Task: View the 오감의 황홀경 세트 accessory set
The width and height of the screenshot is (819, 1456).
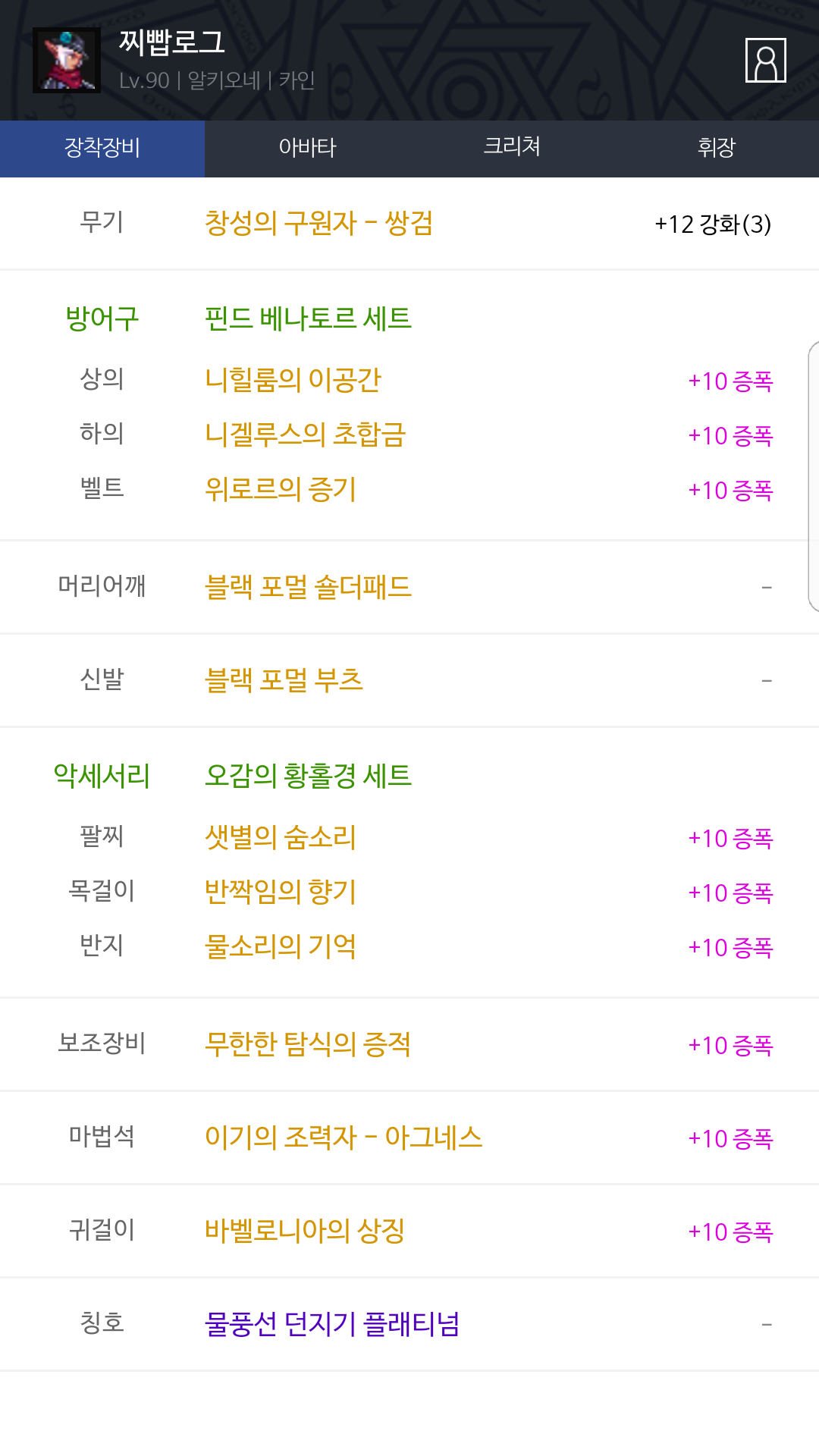Action: click(308, 776)
